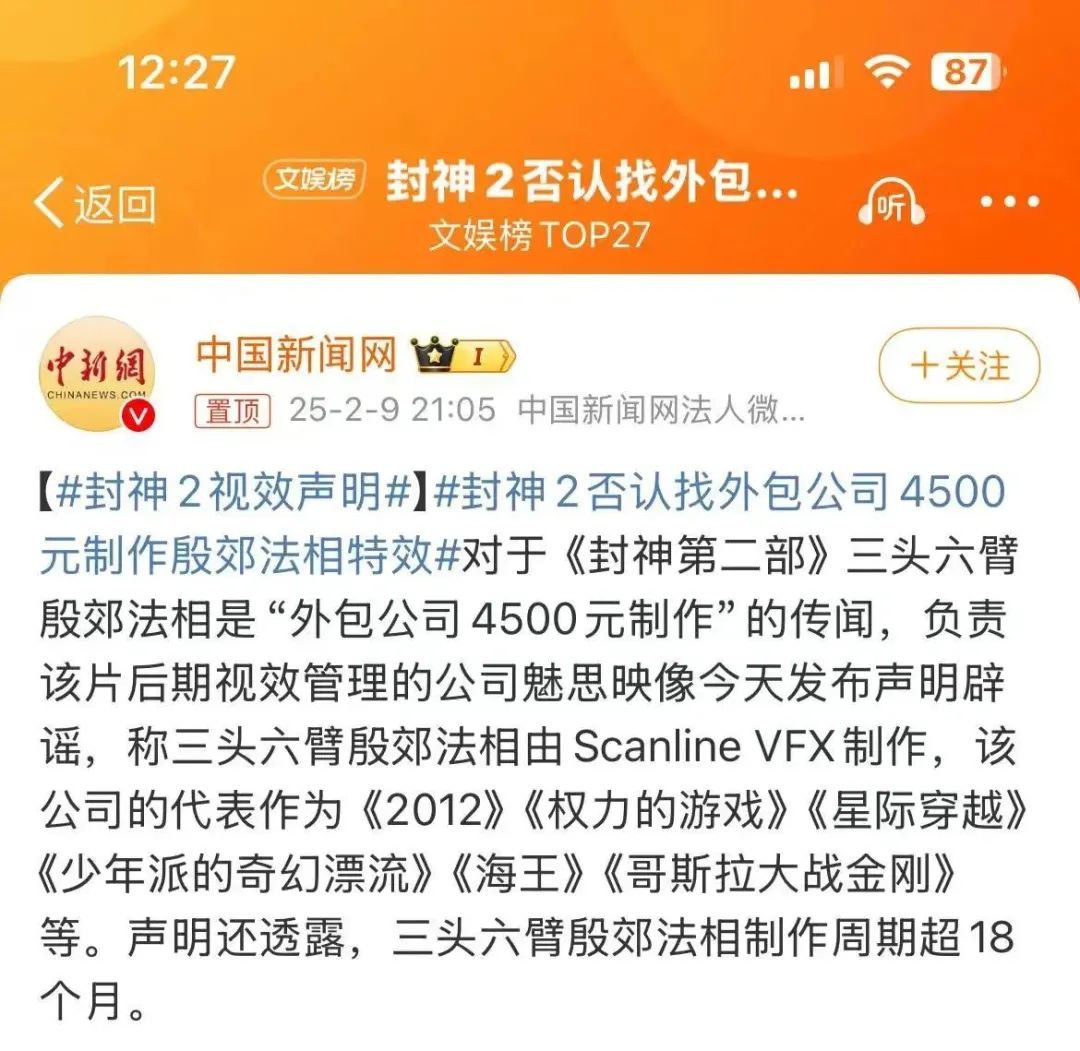Image resolution: width=1080 pixels, height=1051 pixels.
Task: Follow 中国新闻网 with the 关注 button
Action: tap(958, 366)
